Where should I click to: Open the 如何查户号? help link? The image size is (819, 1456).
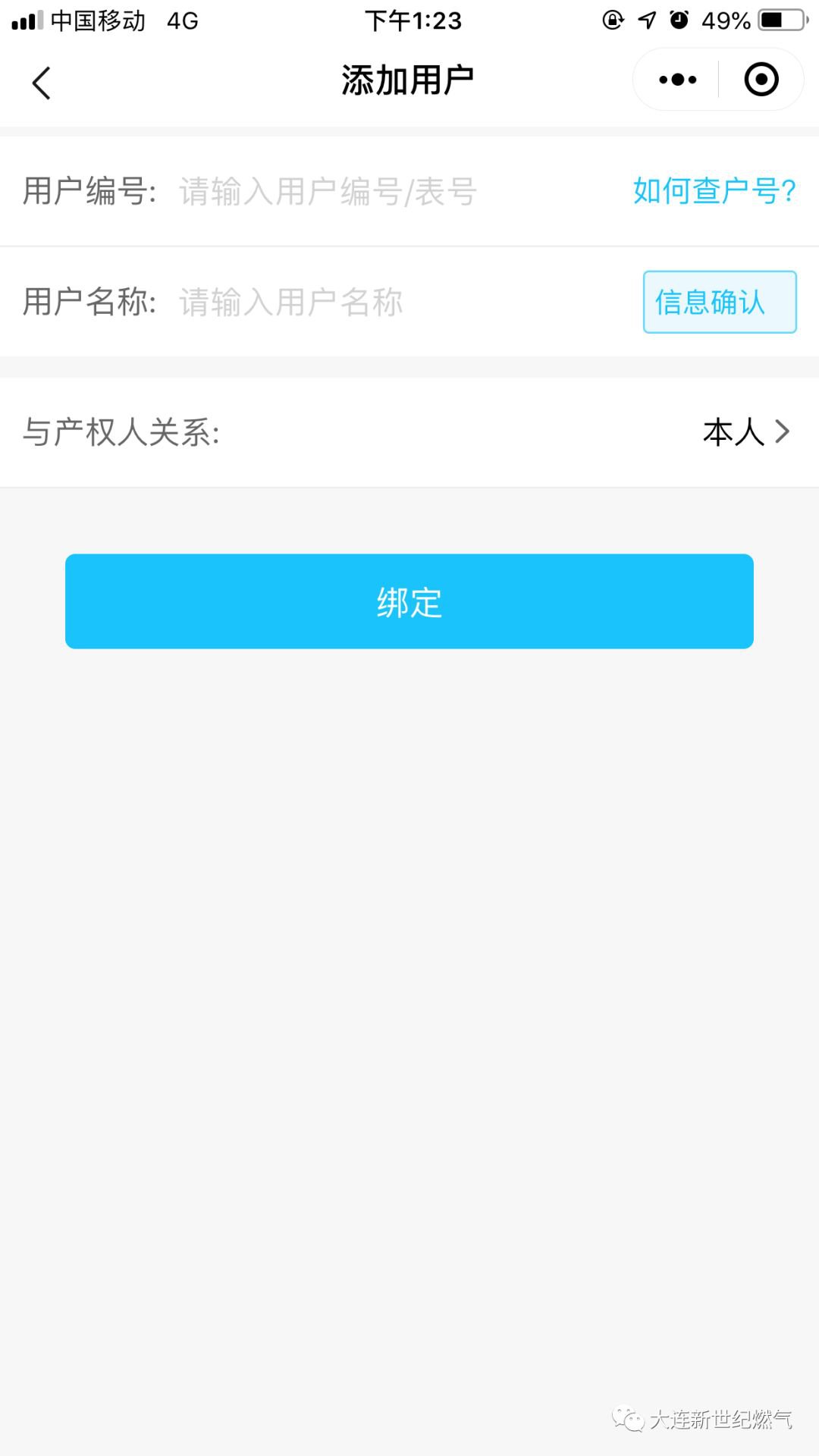[714, 191]
